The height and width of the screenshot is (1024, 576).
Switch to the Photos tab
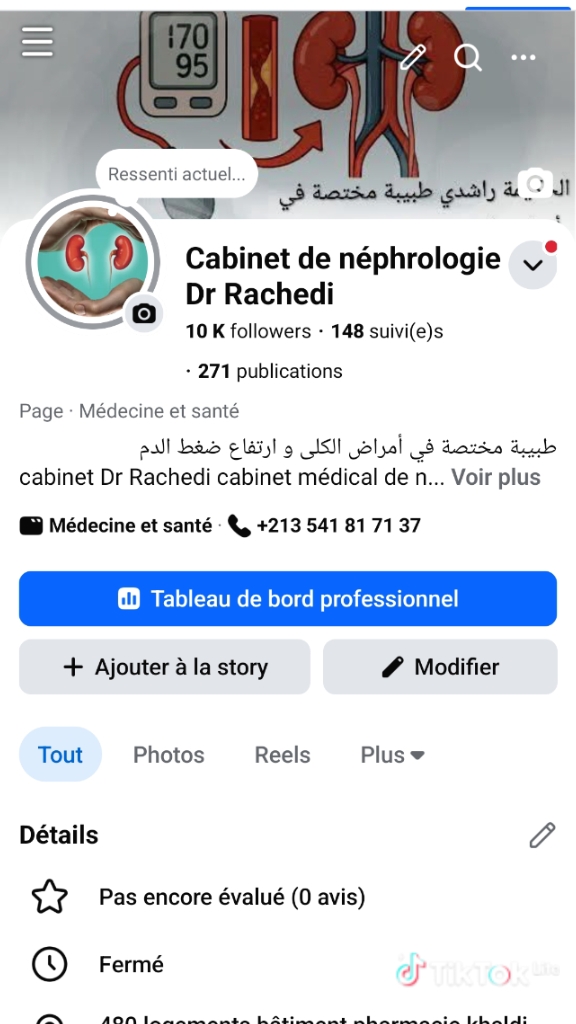pos(168,755)
